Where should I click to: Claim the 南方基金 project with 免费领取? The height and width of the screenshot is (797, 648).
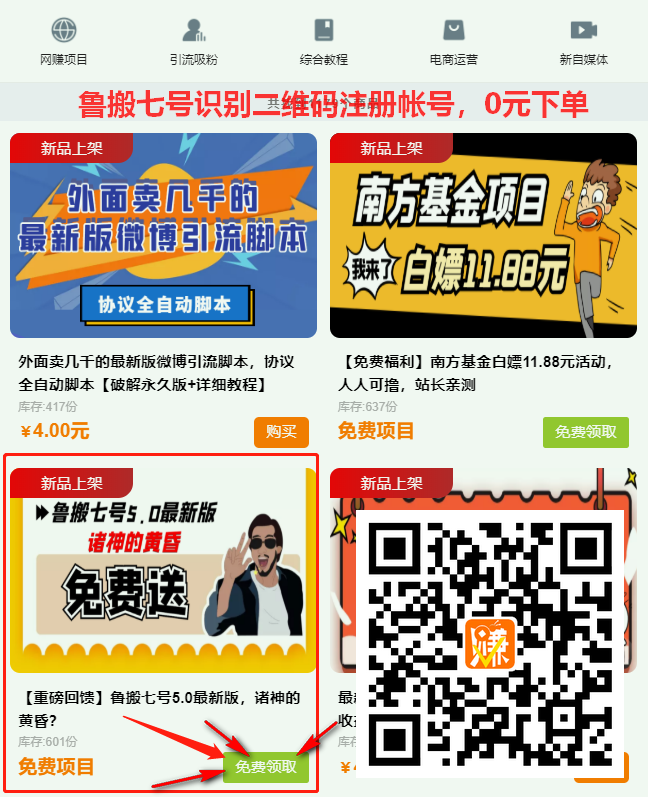click(586, 432)
